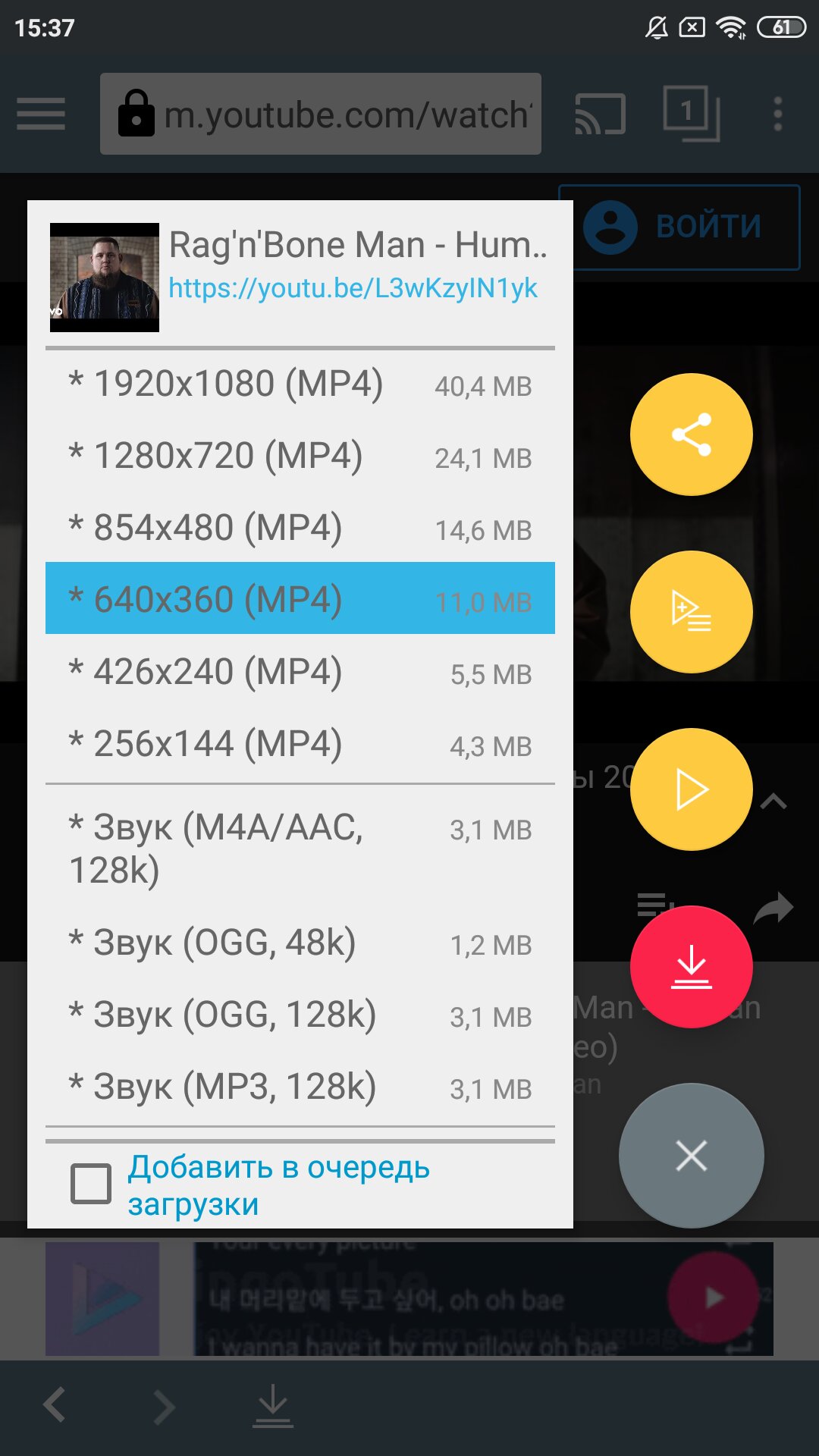Select audio Звук (OGG, 128k)
Screen dimensions: 819x1456
[300, 1015]
